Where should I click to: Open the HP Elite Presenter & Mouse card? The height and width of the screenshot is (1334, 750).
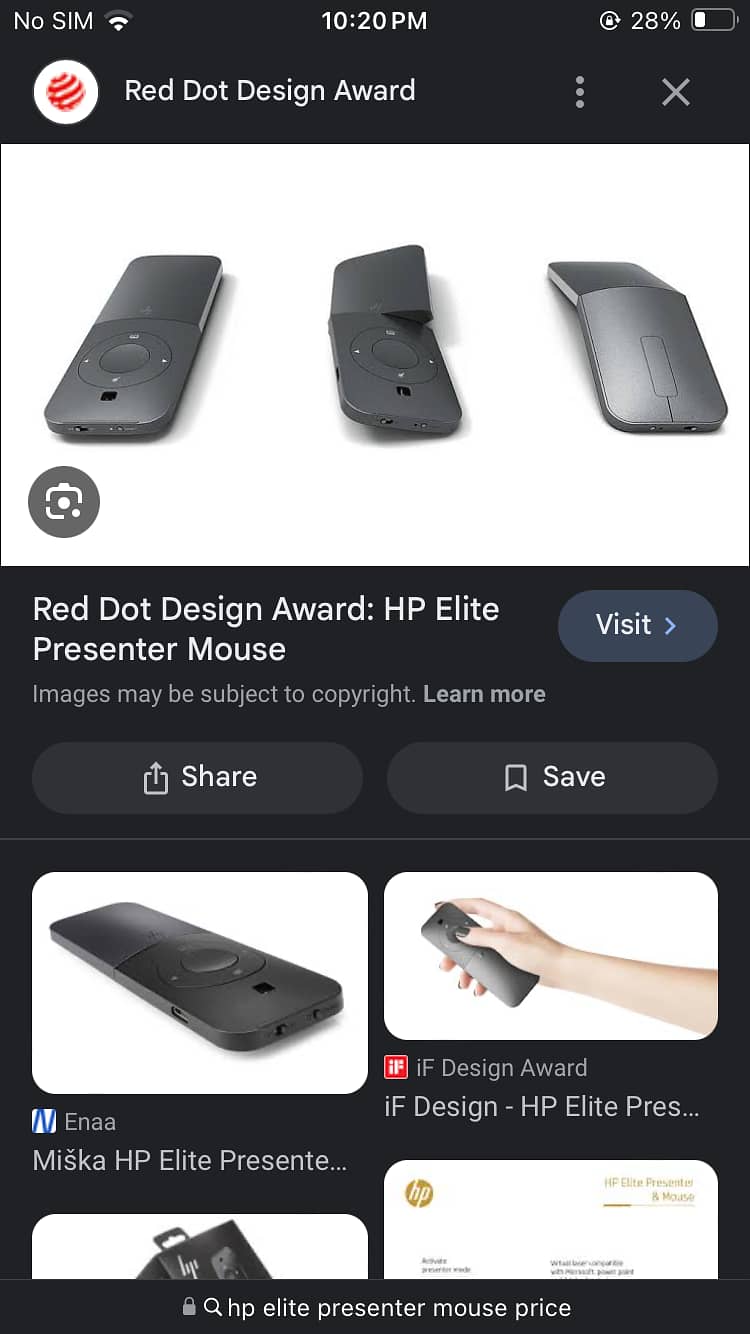point(551,1218)
